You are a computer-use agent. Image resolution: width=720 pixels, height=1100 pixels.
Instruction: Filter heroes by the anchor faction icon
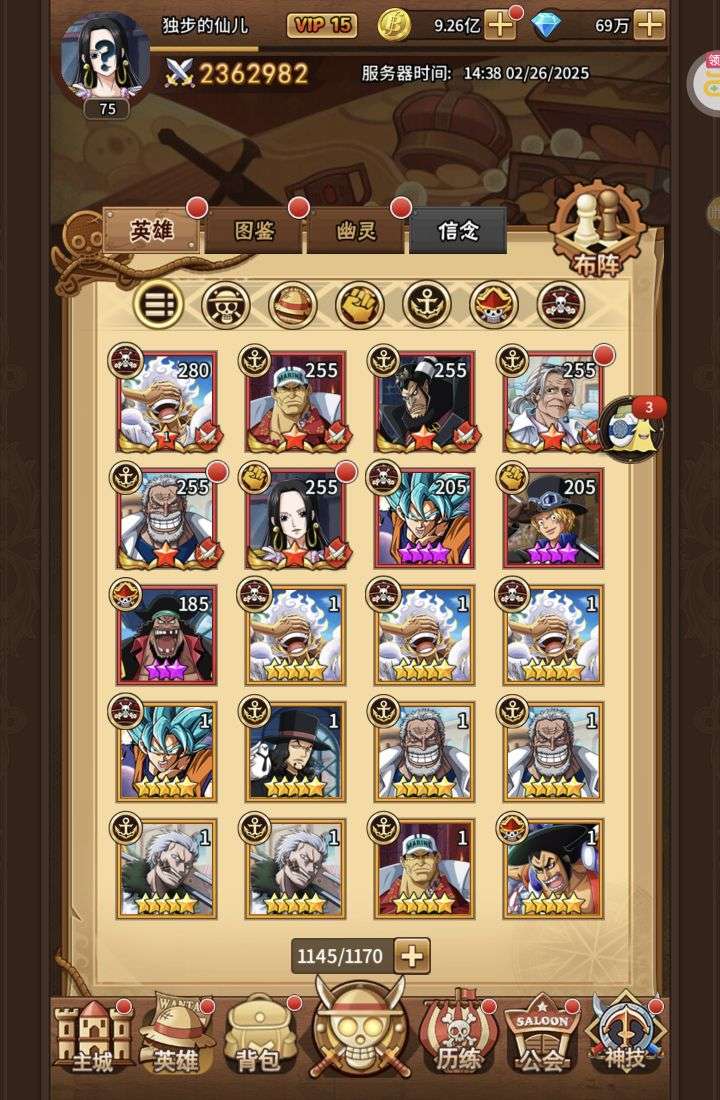(427, 304)
